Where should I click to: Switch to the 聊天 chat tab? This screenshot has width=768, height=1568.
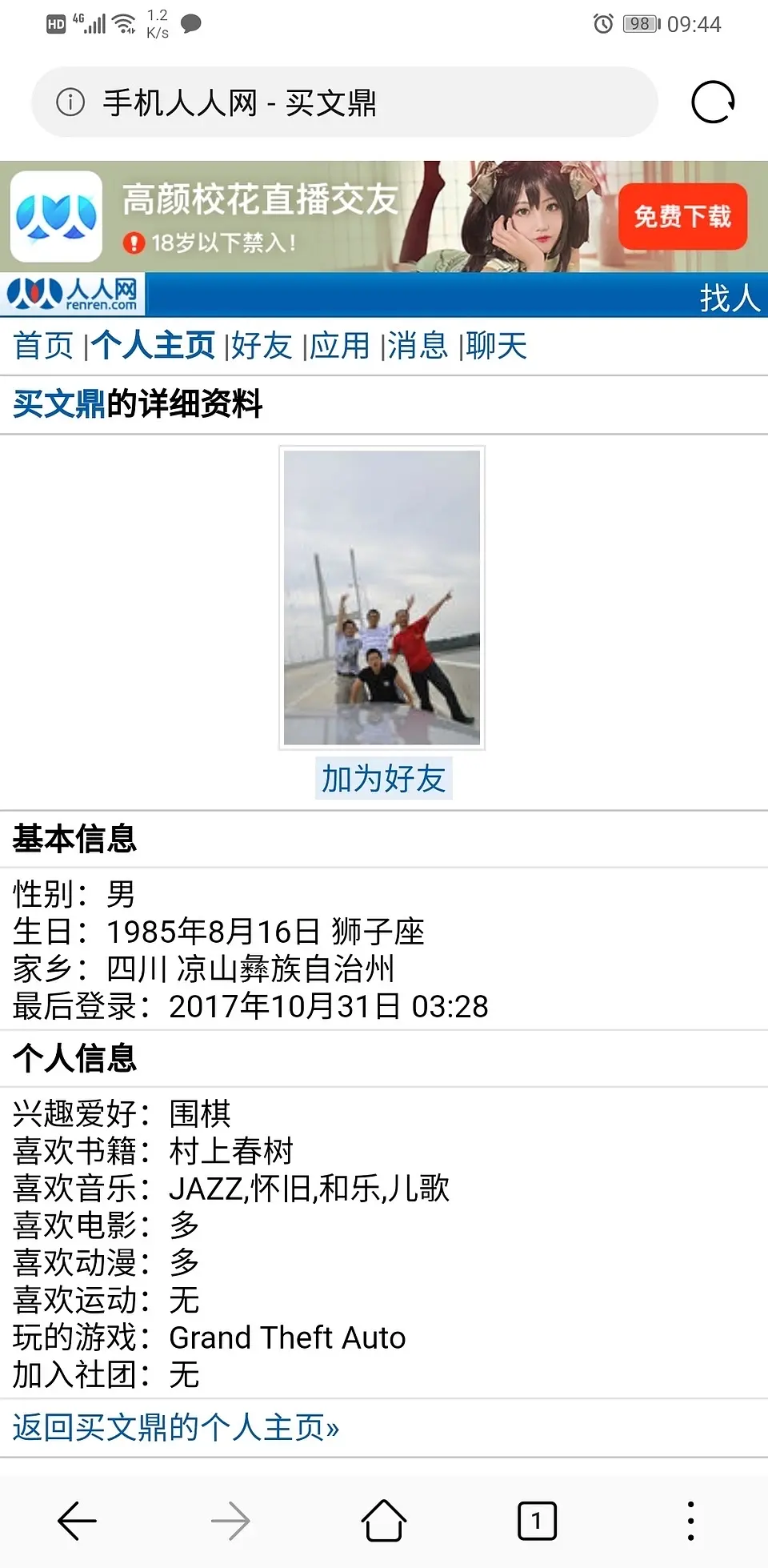click(496, 346)
